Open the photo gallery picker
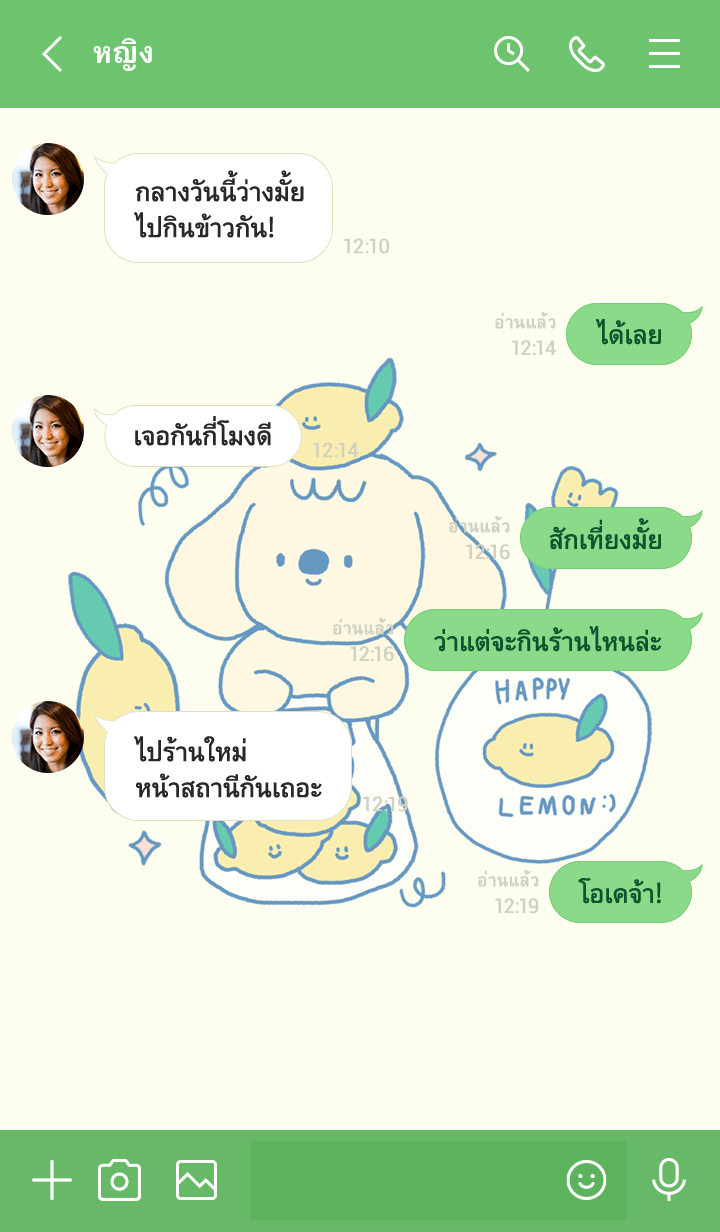Screen dimensions: 720x1232 (196, 1181)
